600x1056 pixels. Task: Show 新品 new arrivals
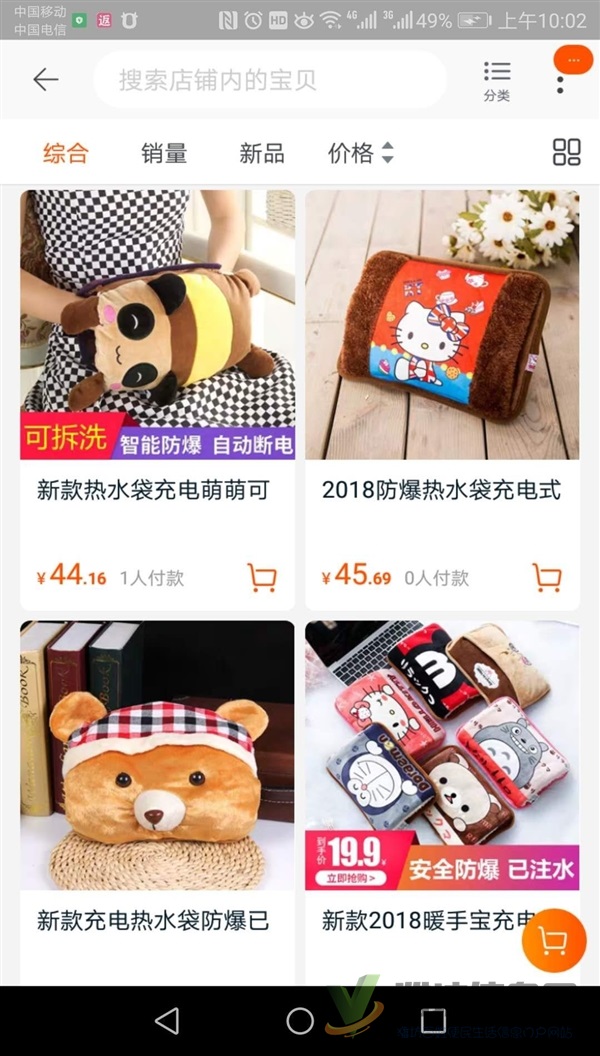[x=262, y=153]
